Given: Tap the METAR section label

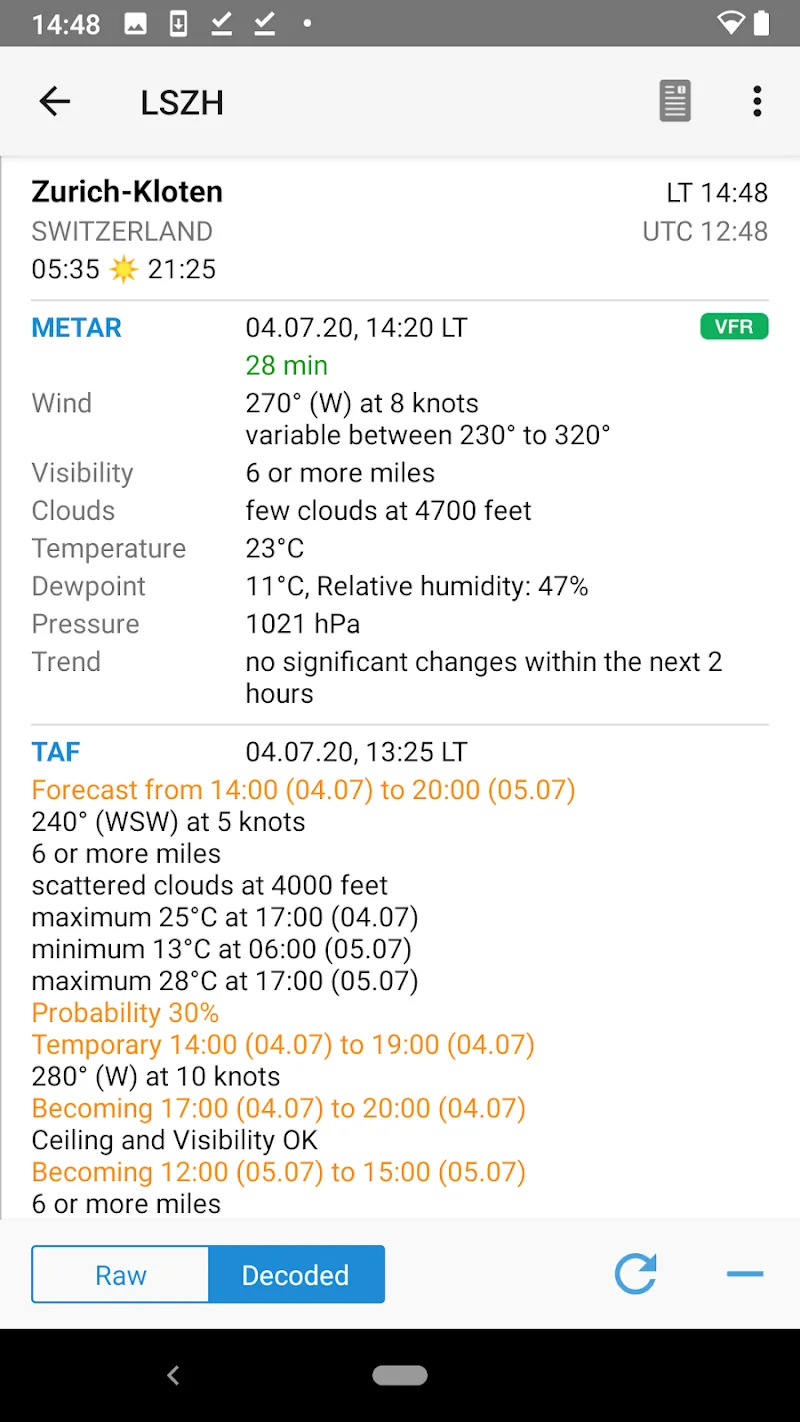Looking at the screenshot, I should pyautogui.click(x=76, y=327).
